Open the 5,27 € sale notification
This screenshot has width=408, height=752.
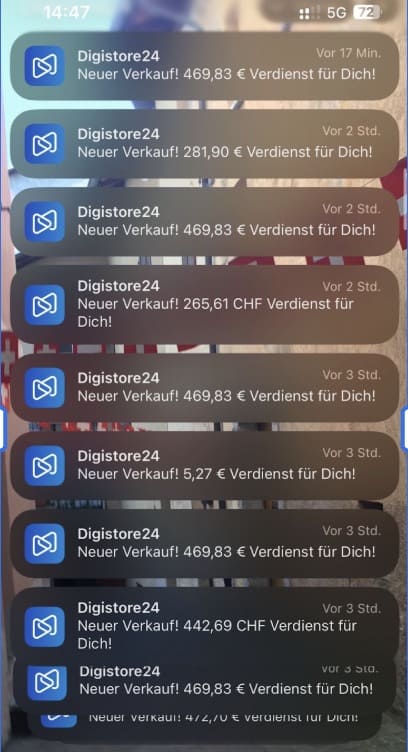pos(204,465)
